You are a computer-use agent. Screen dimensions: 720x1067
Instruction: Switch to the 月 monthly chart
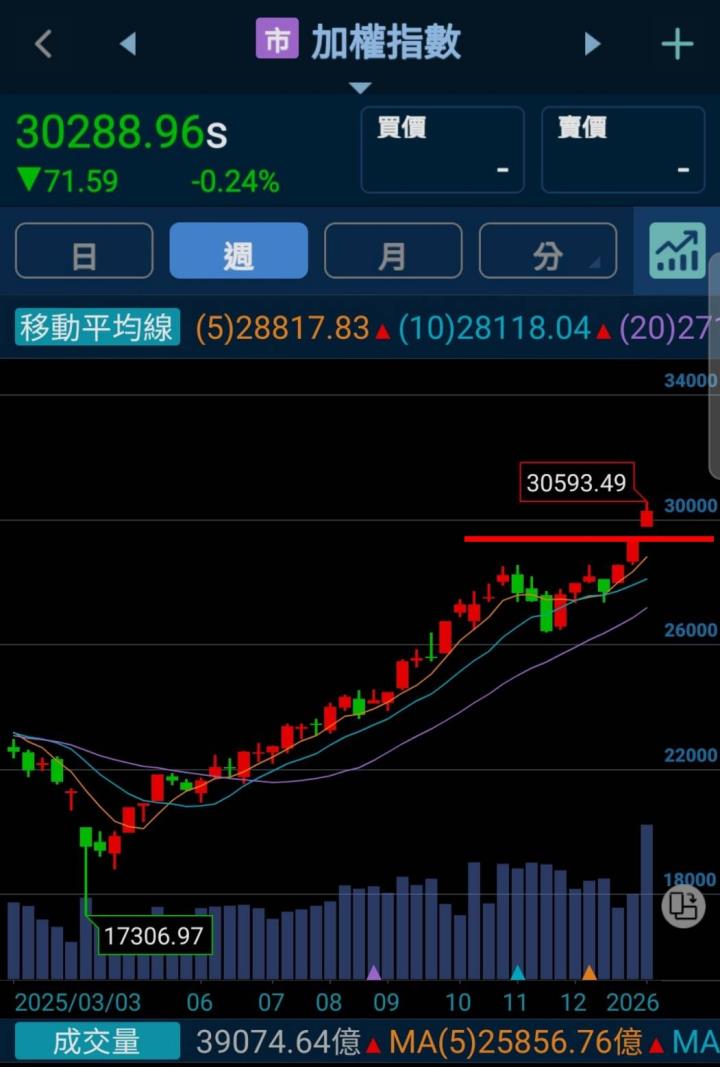pyautogui.click(x=393, y=251)
